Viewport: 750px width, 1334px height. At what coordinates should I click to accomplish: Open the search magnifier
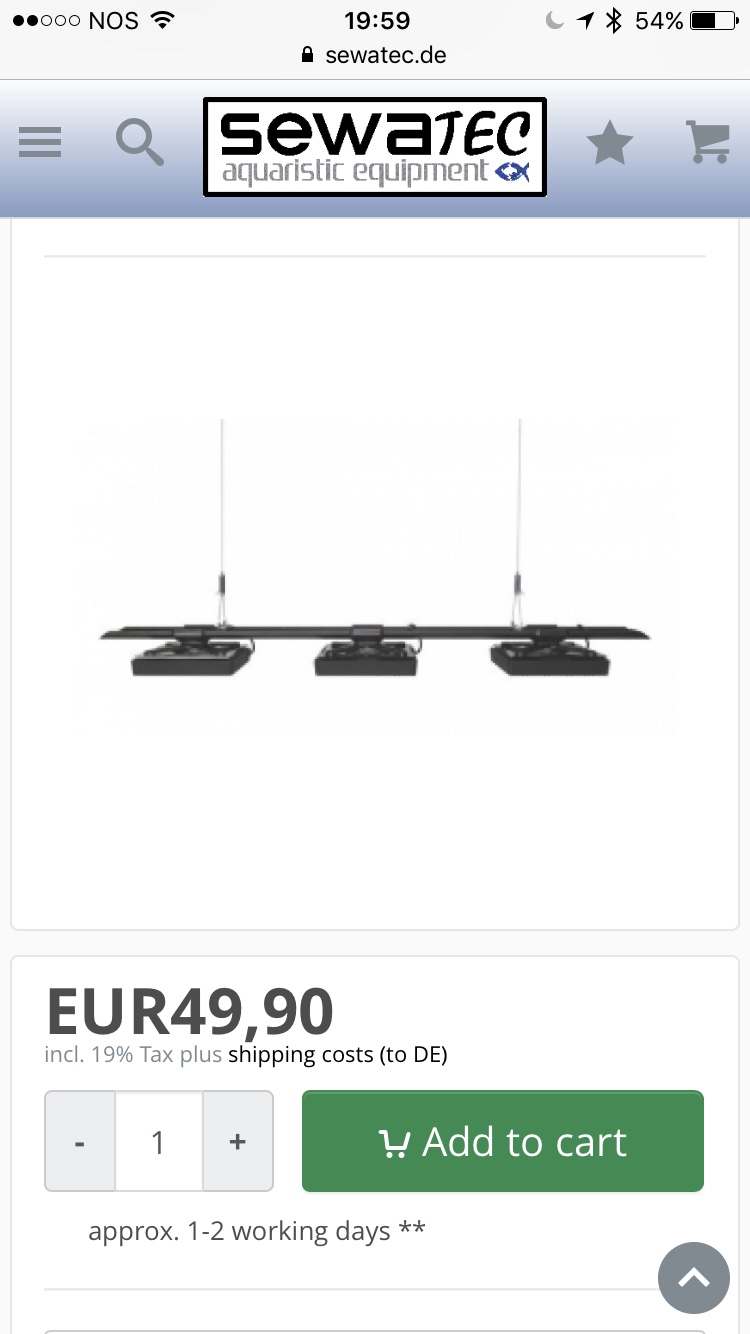point(139,143)
